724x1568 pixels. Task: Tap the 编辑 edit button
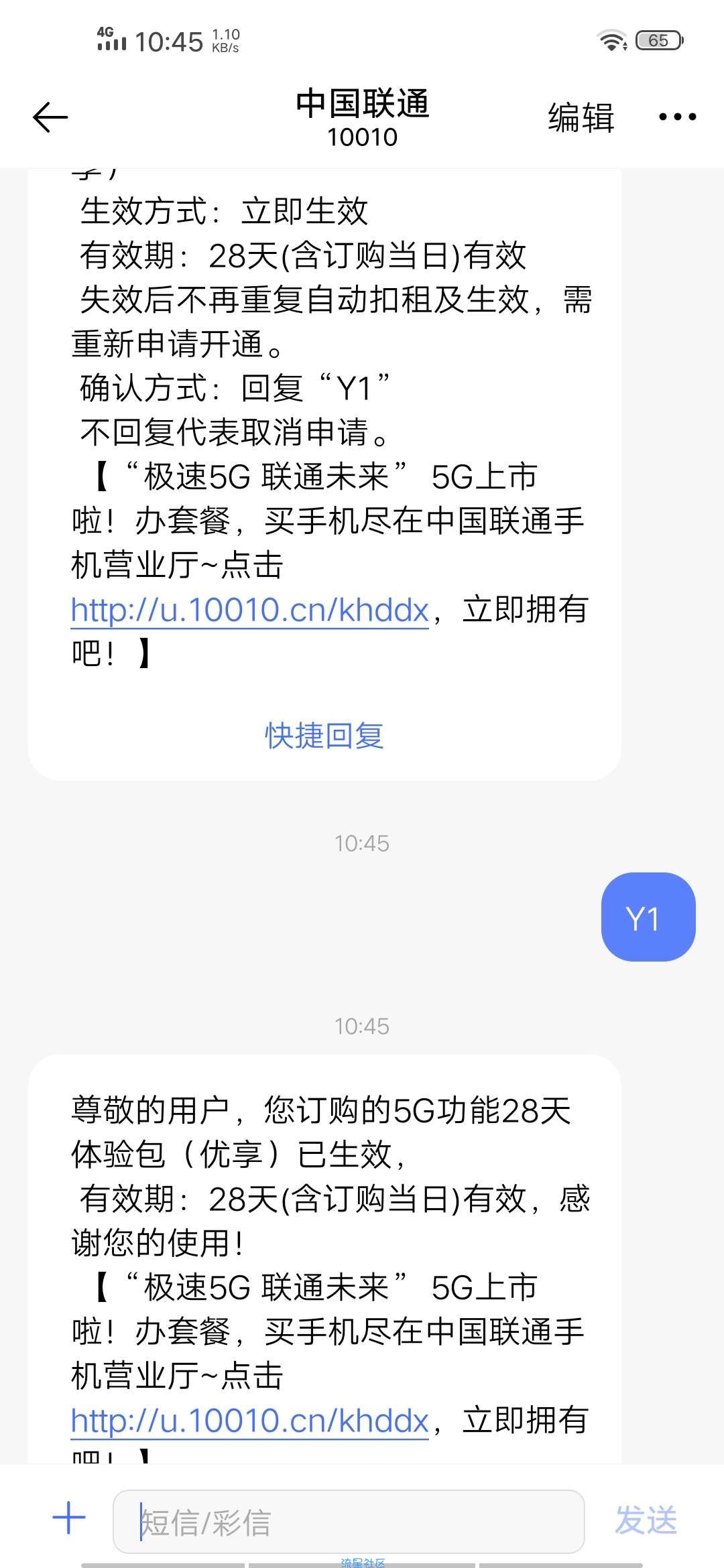click(581, 118)
